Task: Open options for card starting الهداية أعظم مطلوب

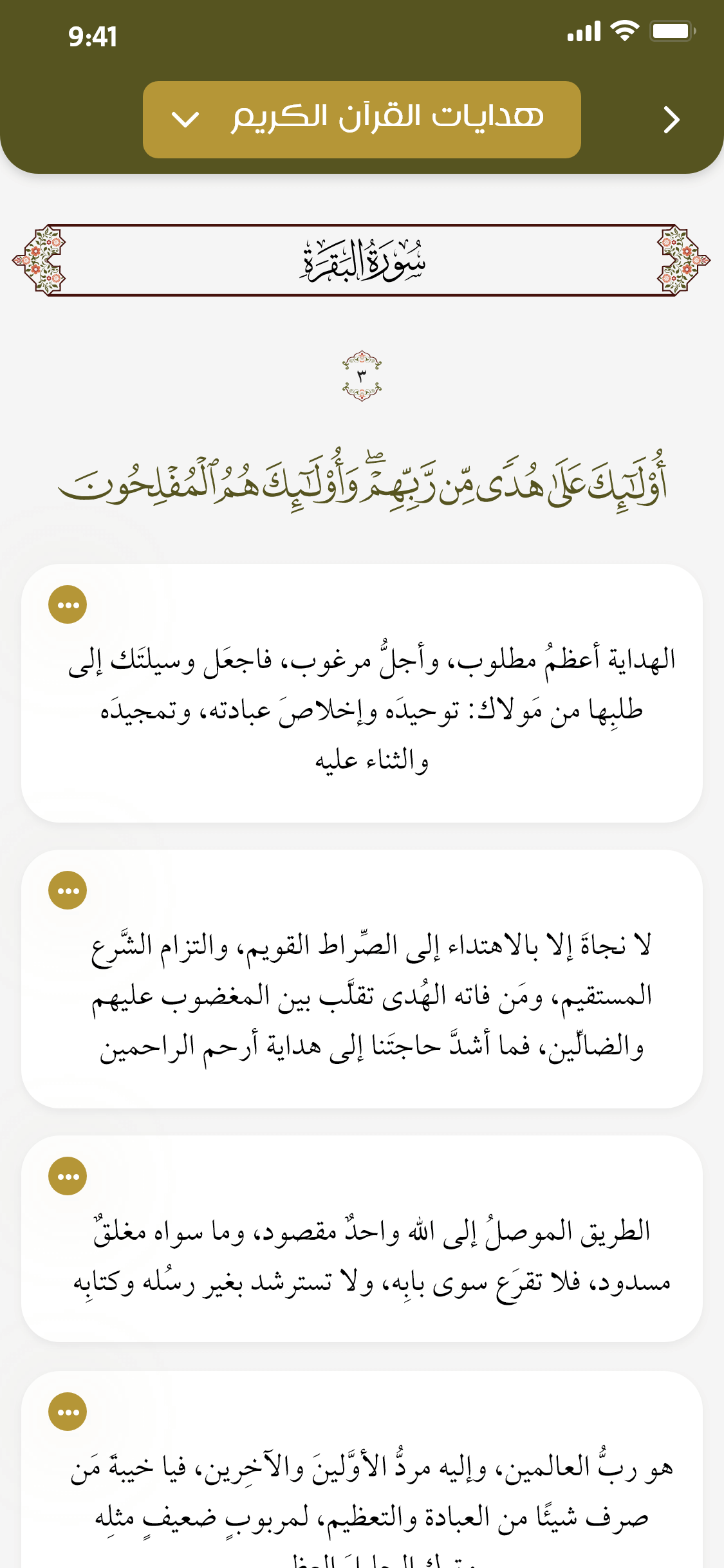Action: [68, 605]
